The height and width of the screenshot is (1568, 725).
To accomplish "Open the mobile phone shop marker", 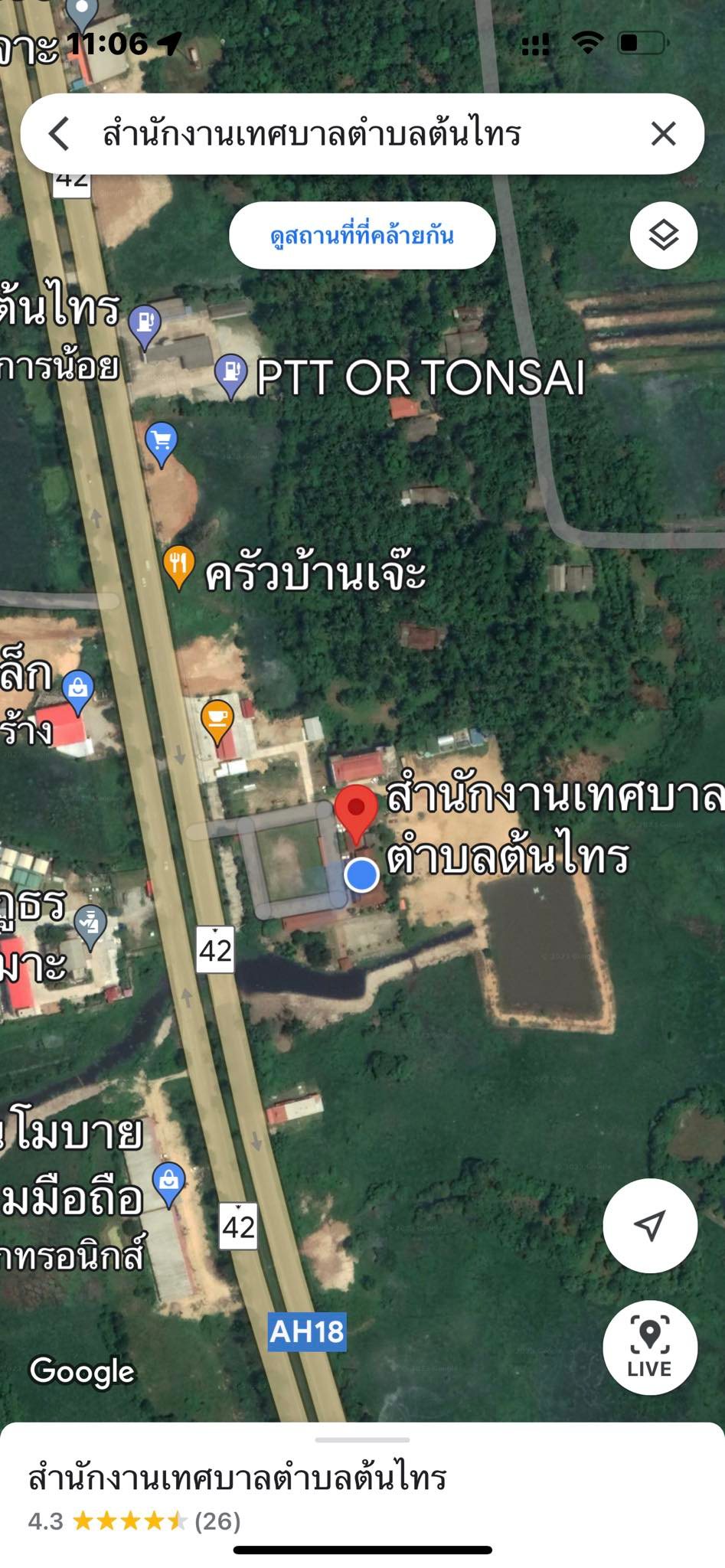I will pos(168,1181).
